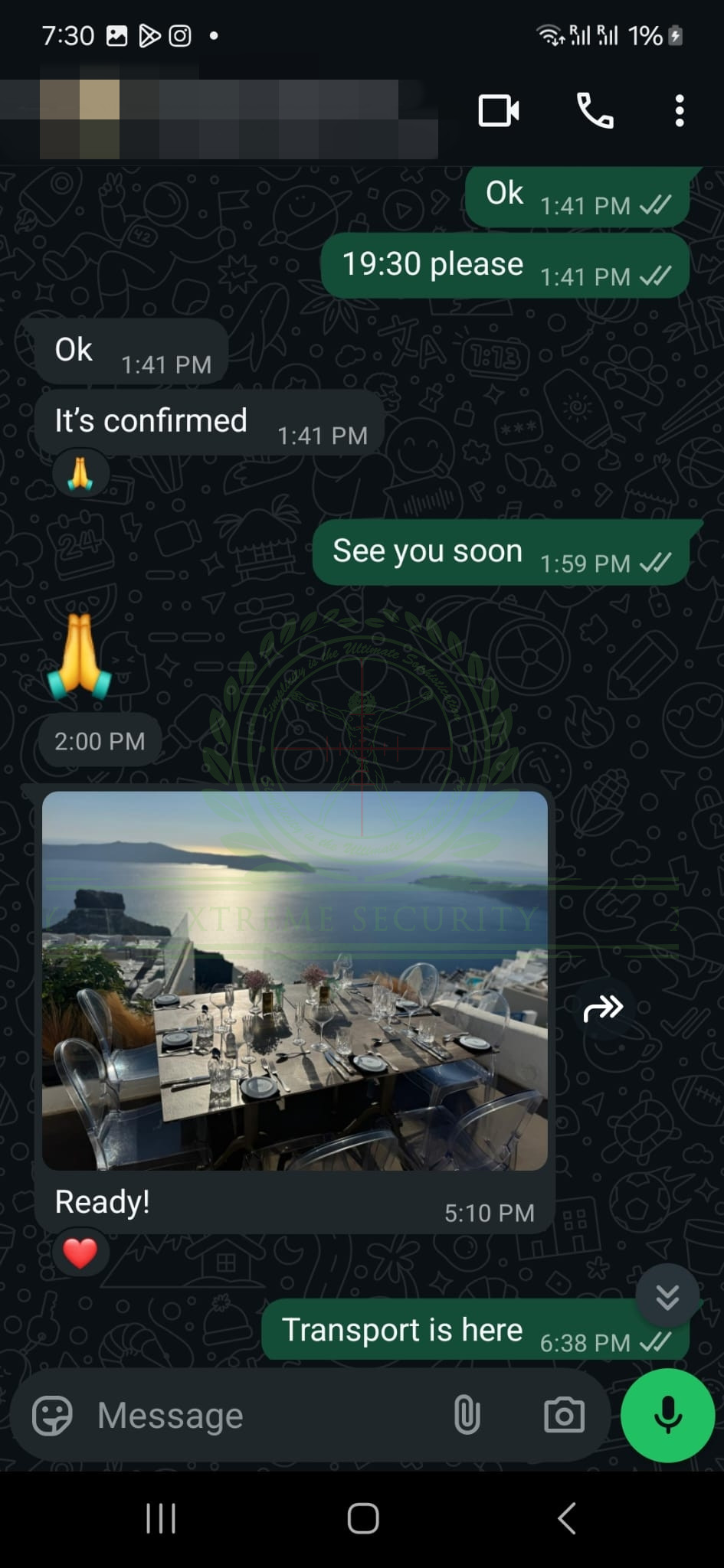
Task: Open the dinner table photo
Action: [295, 980]
